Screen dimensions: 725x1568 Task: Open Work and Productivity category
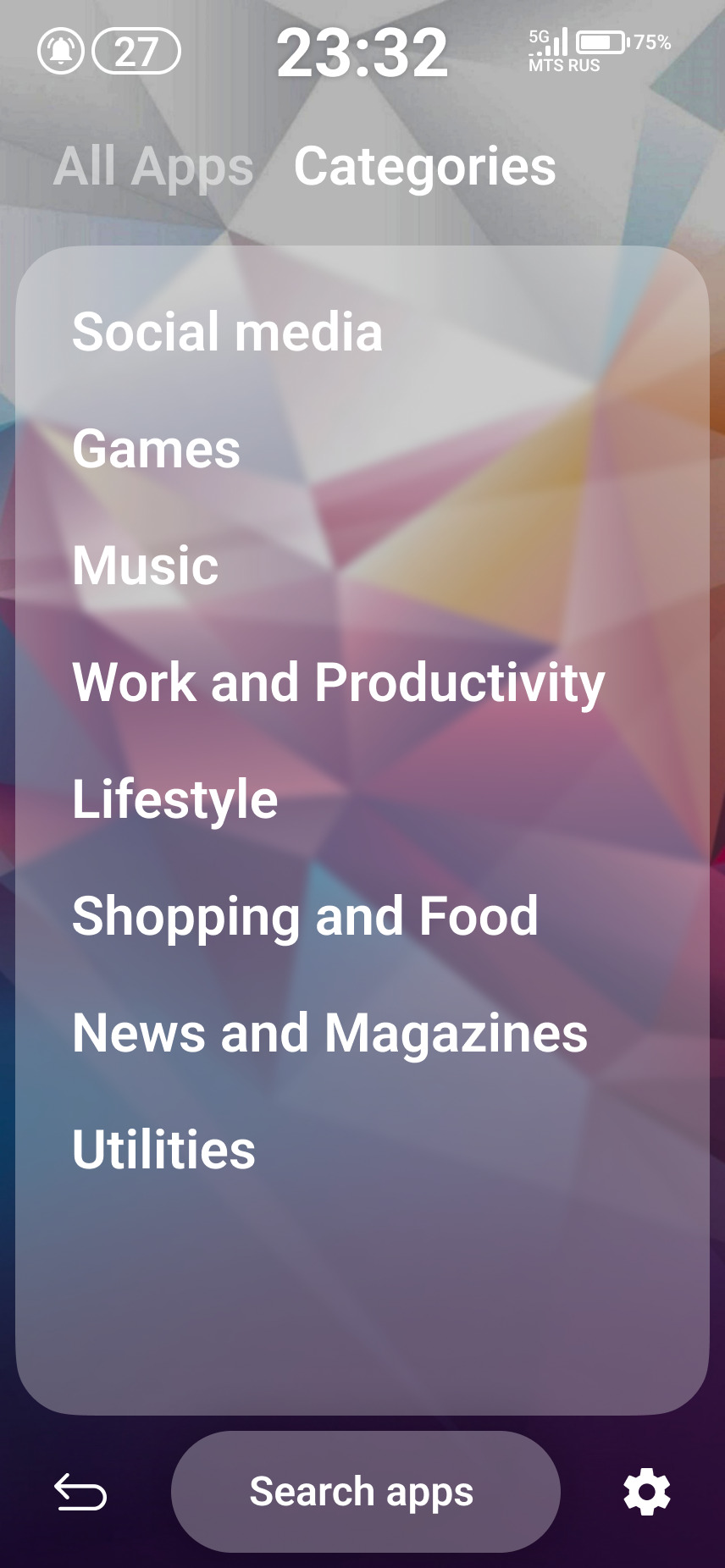(339, 682)
